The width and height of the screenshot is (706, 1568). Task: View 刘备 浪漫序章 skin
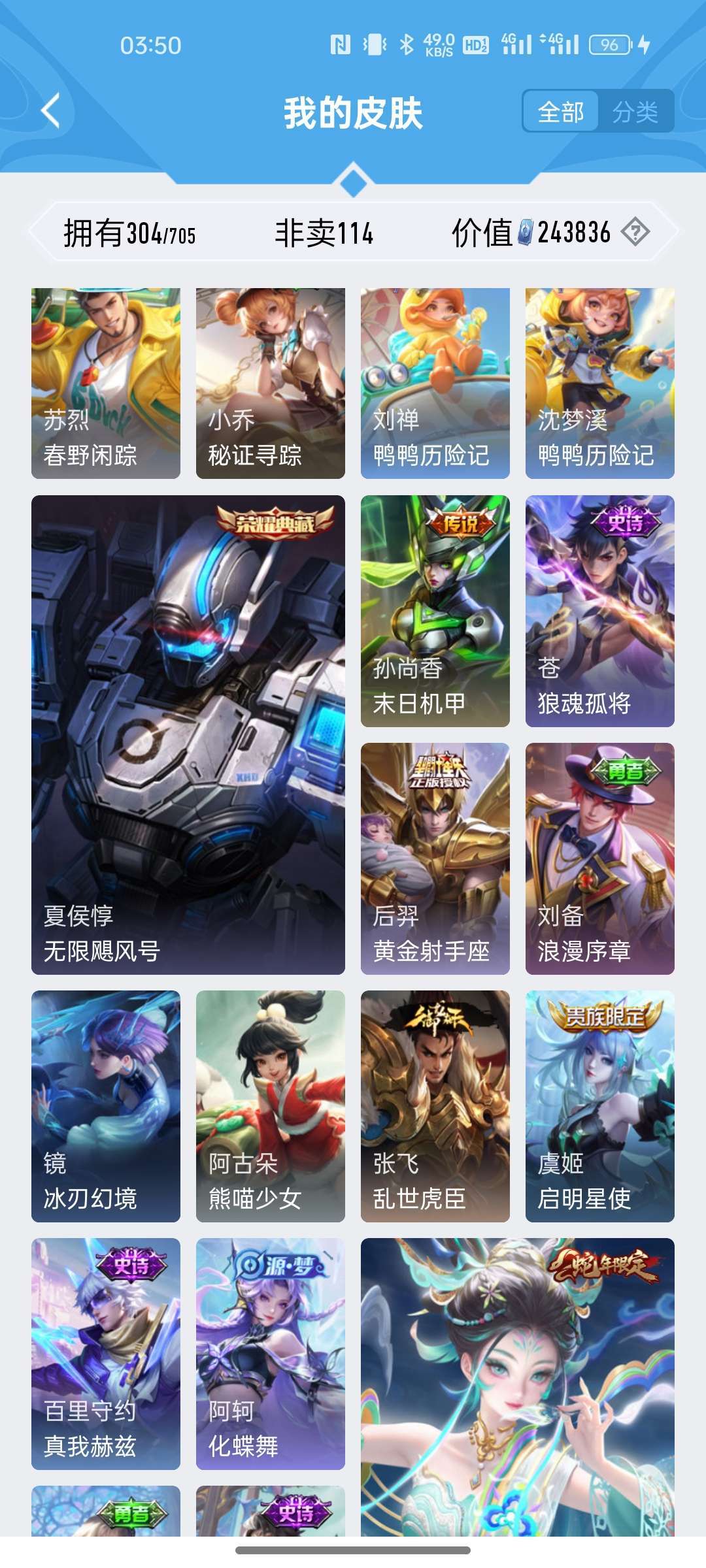pos(600,858)
